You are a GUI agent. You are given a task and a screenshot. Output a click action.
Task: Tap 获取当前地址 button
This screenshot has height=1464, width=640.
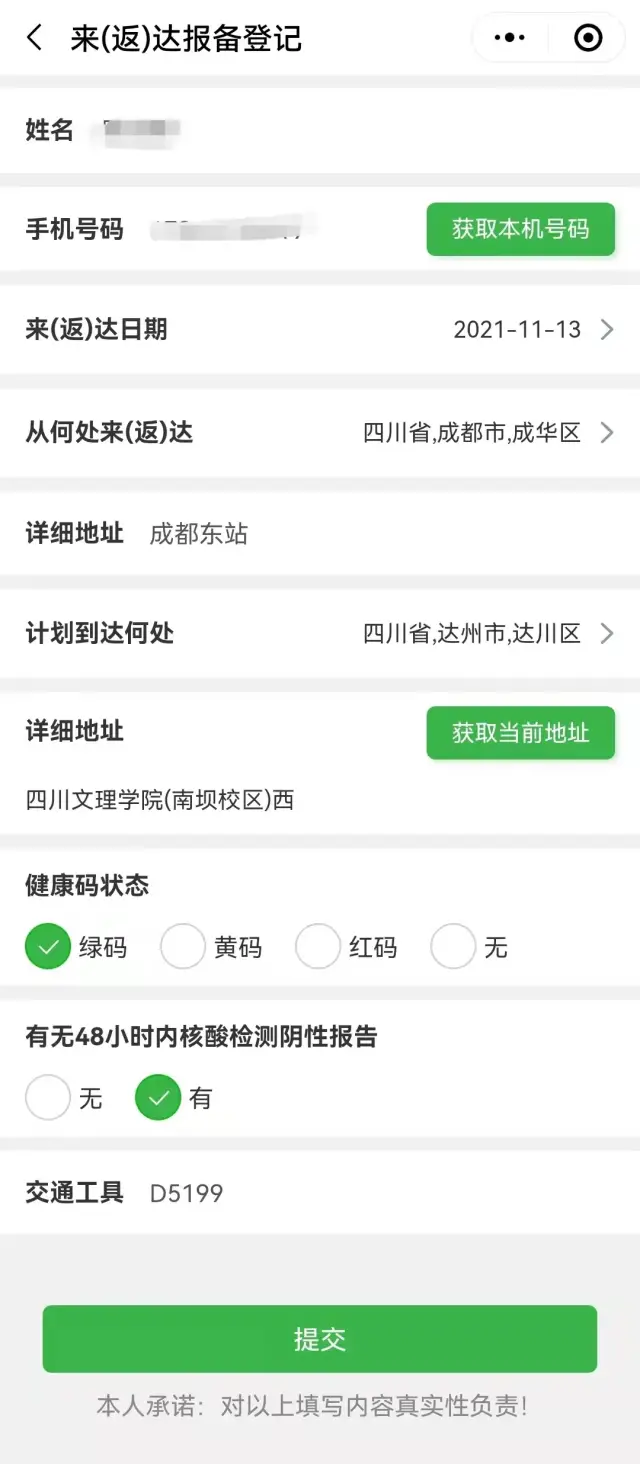[x=520, y=733]
